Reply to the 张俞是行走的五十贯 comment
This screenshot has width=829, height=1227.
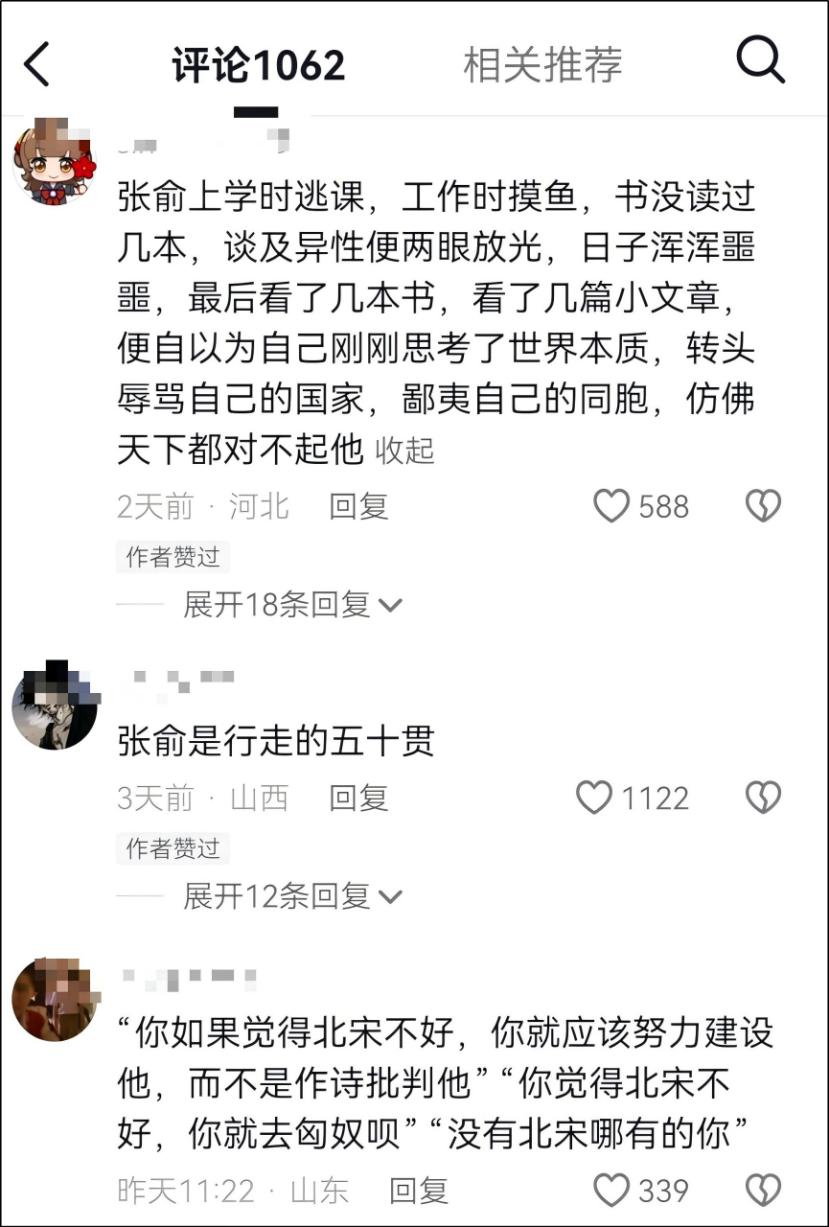click(x=358, y=798)
